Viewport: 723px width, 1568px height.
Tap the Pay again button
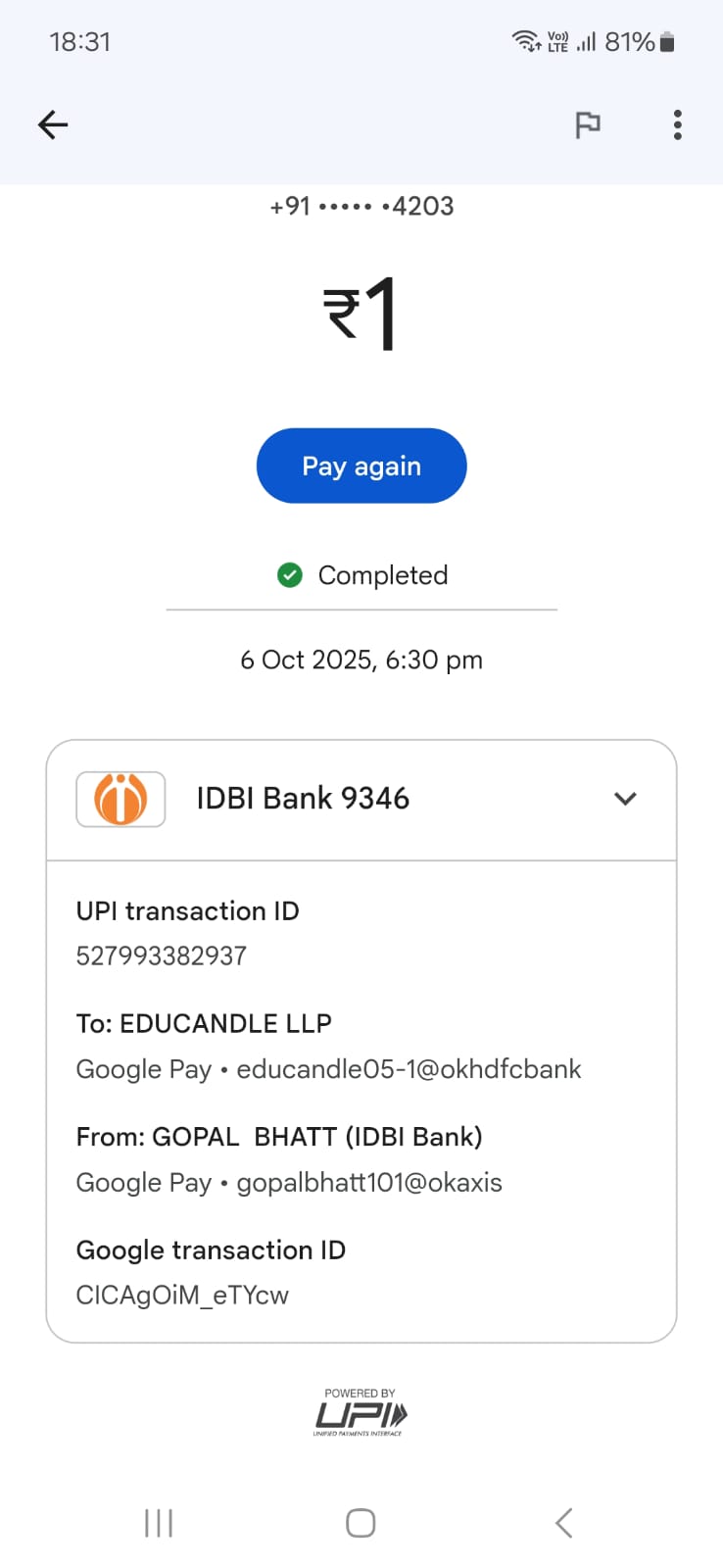(x=361, y=465)
